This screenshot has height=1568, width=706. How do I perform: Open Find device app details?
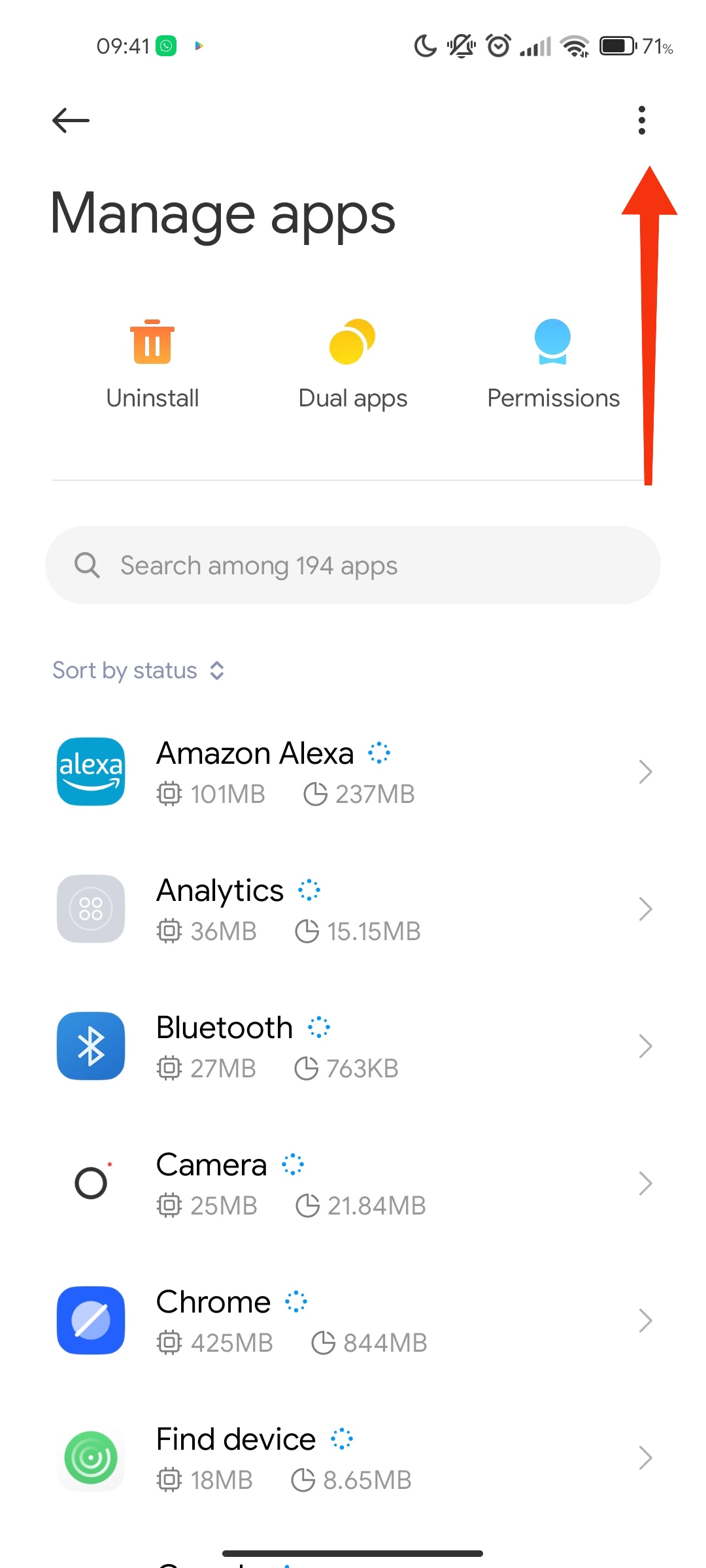pos(353,1458)
